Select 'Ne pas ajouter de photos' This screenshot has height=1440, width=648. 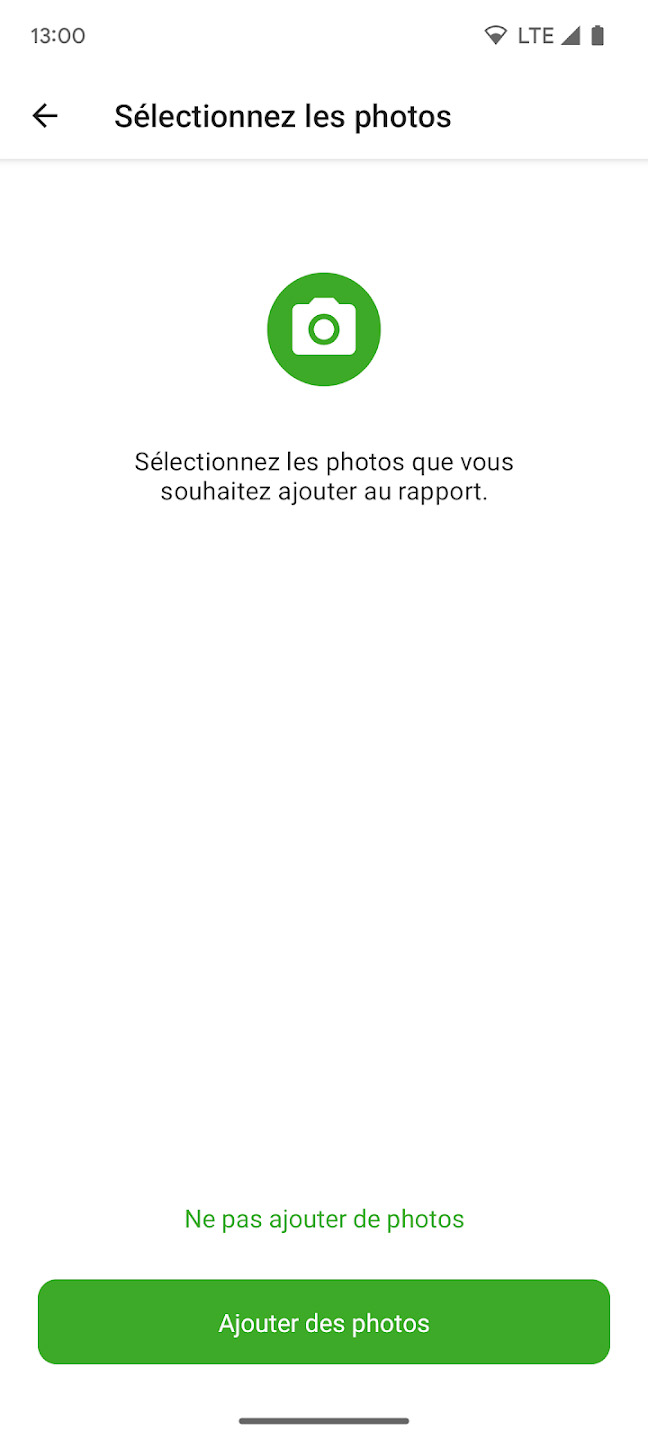324,1218
